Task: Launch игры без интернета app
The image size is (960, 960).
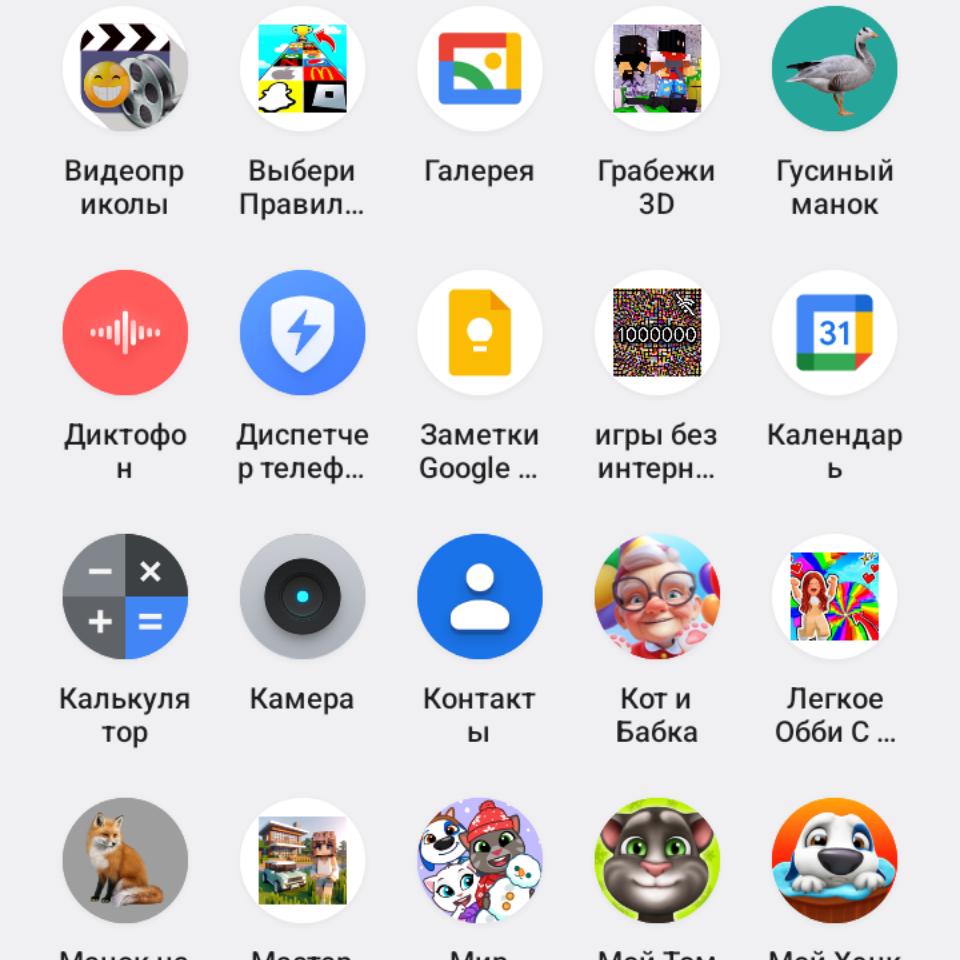Action: [657, 333]
